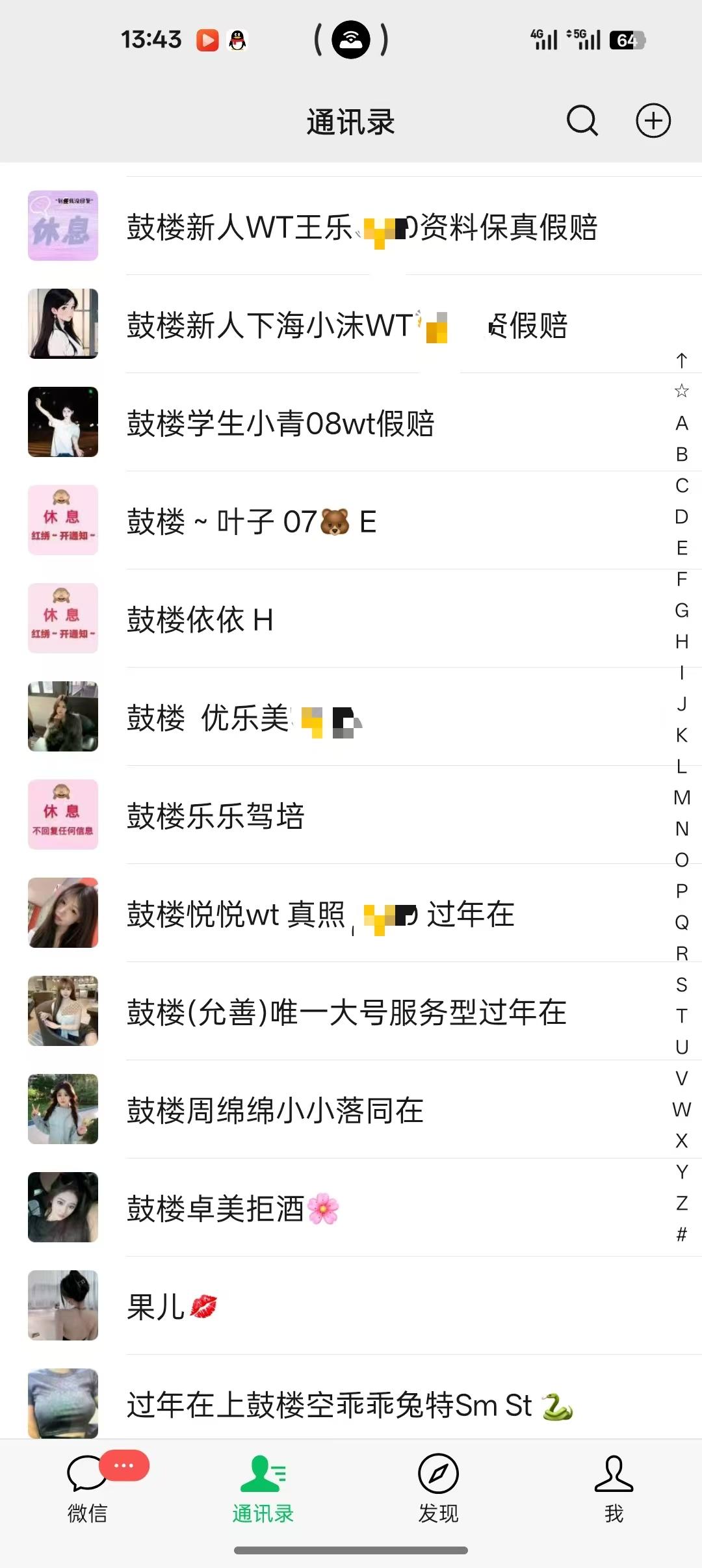Jump to letter G in index
Image resolution: width=702 pixels, height=1568 pixels.
681,610
